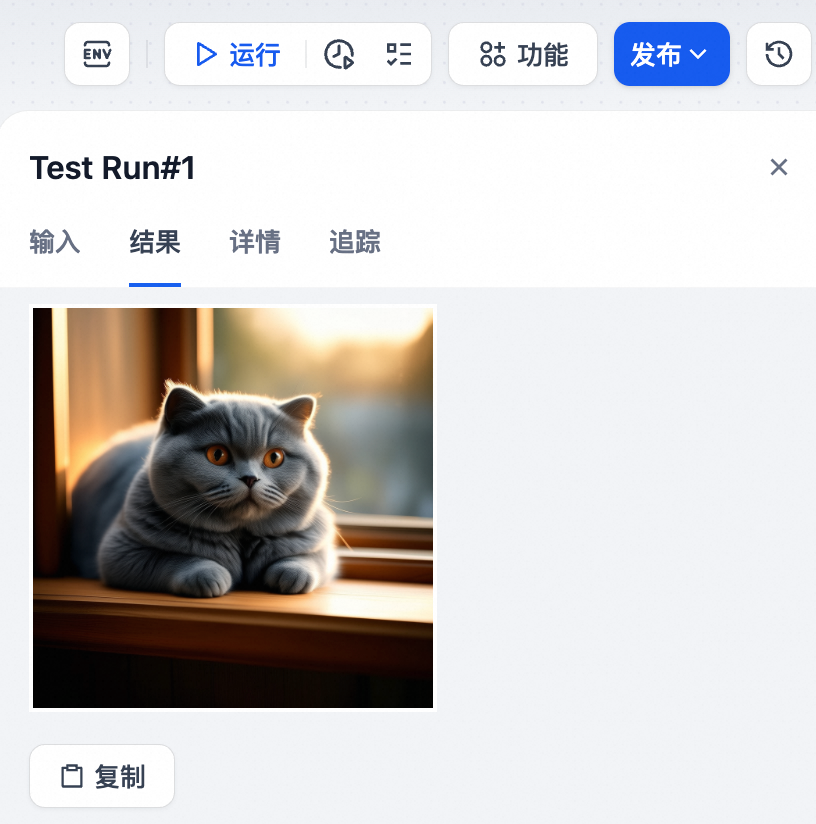Switch to the 输入 tab
This screenshot has height=824, width=816.
(x=55, y=242)
